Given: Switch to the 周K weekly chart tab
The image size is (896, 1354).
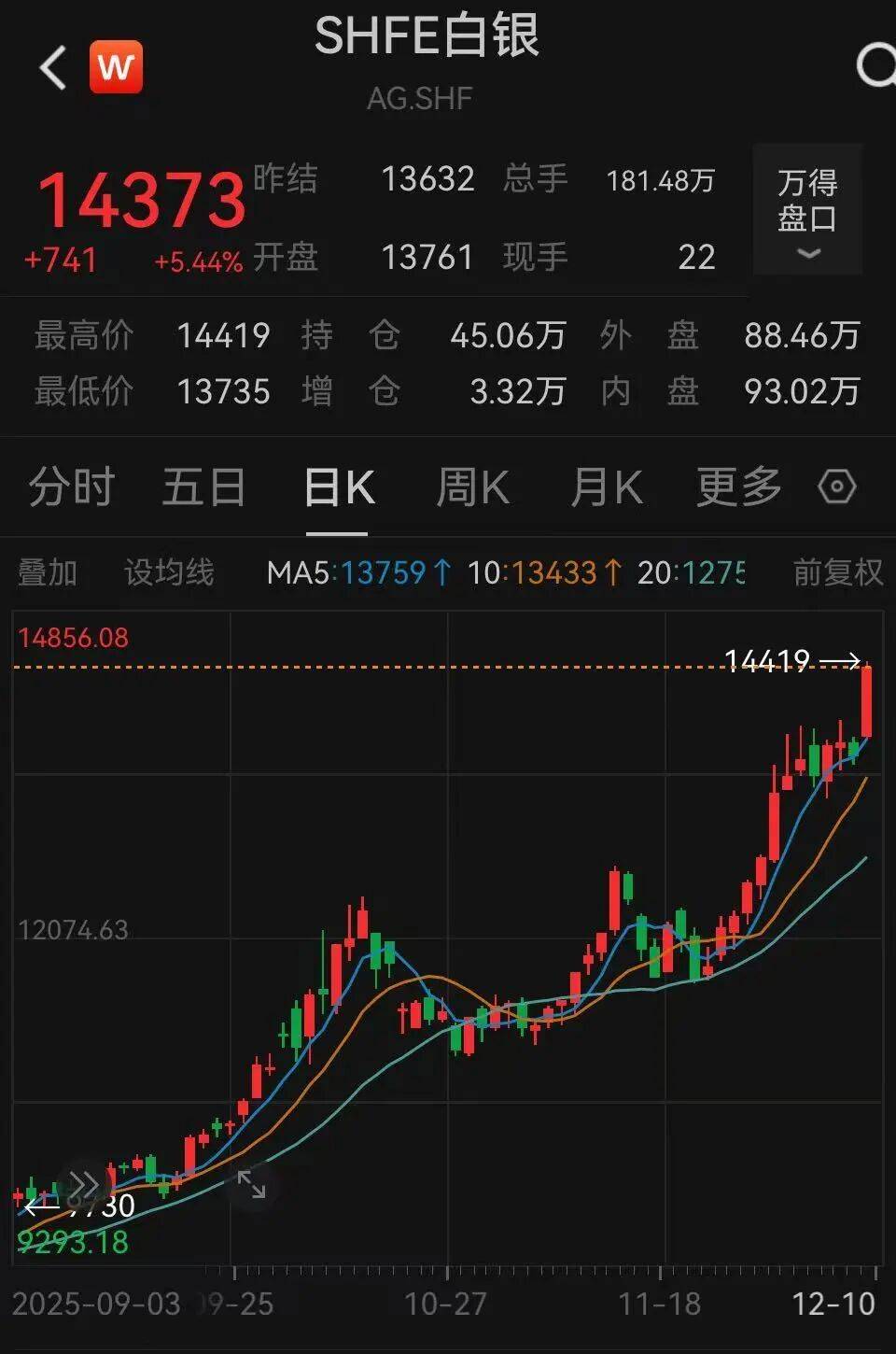Looking at the screenshot, I should pyautogui.click(x=474, y=487).
